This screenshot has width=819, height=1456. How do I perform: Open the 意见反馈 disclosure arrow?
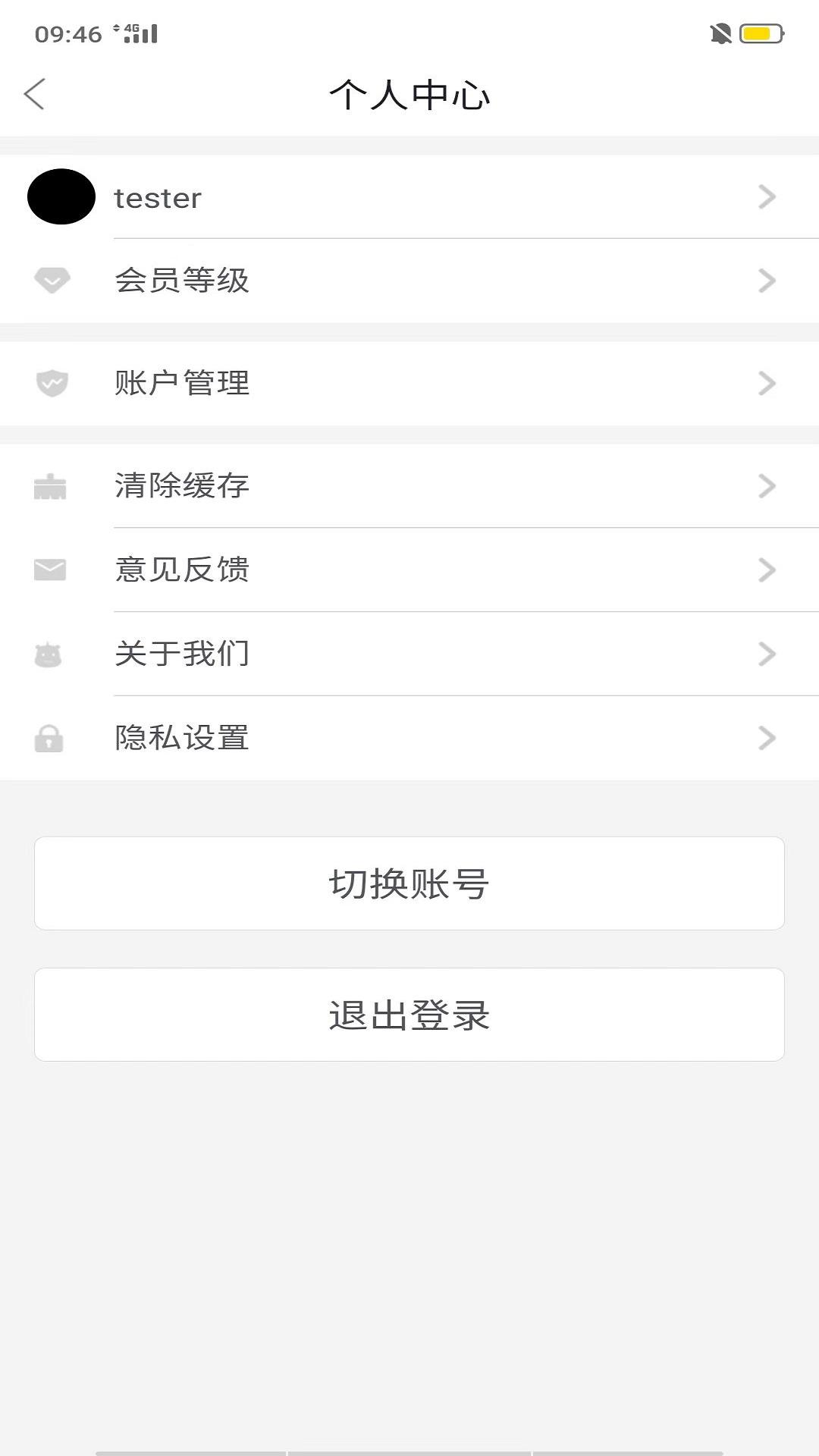tap(767, 570)
